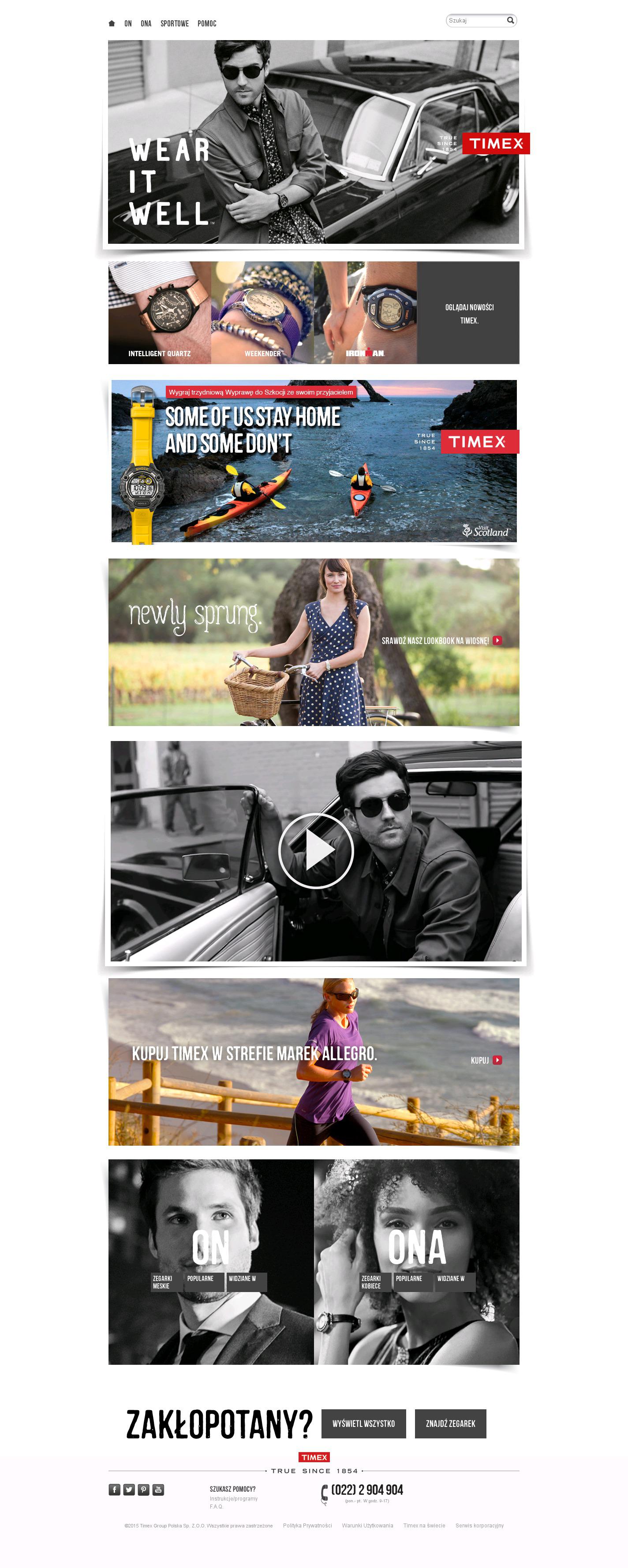Go to the home page icon
Image resolution: width=628 pixels, height=1568 pixels.
click(112, 24)
